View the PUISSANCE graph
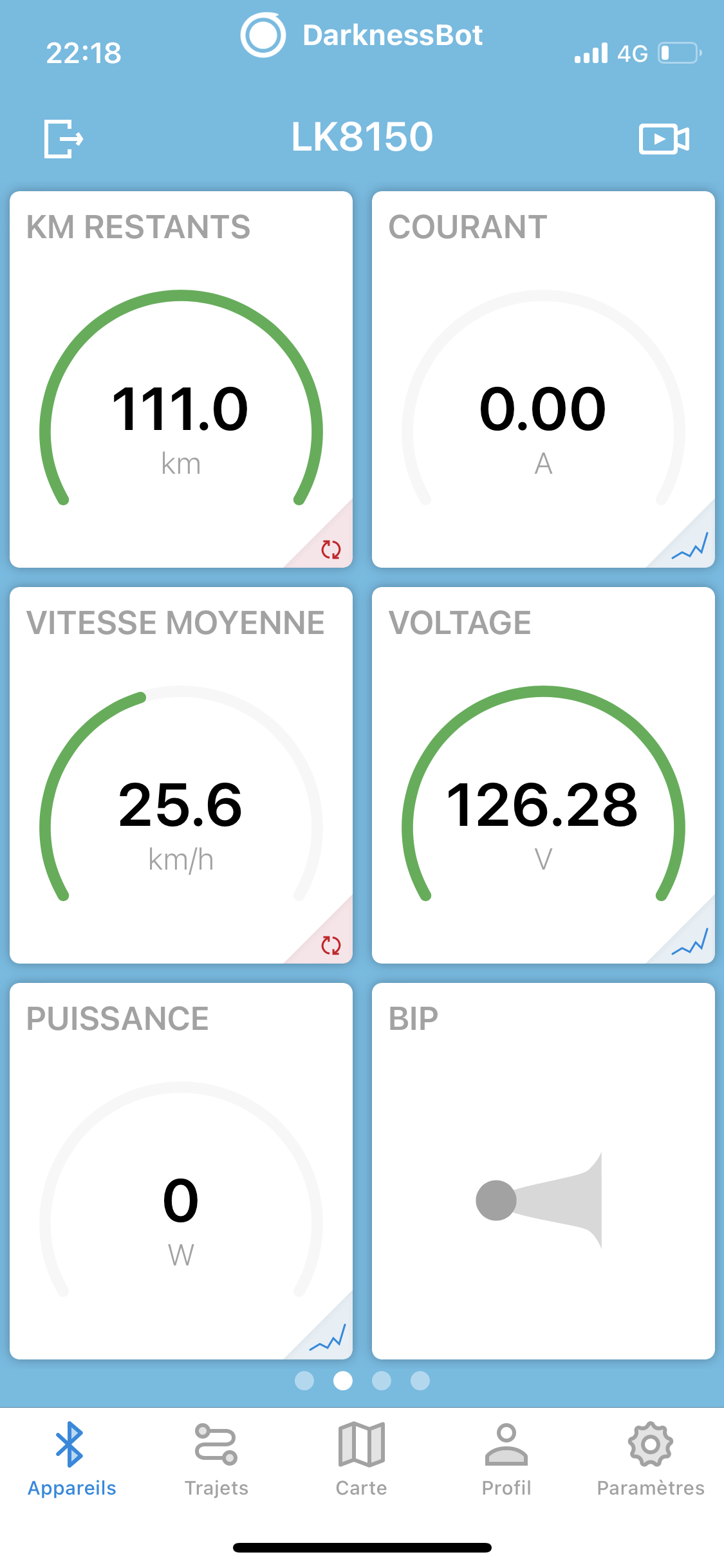The image size is (724, 1568). click(328, 1338)
